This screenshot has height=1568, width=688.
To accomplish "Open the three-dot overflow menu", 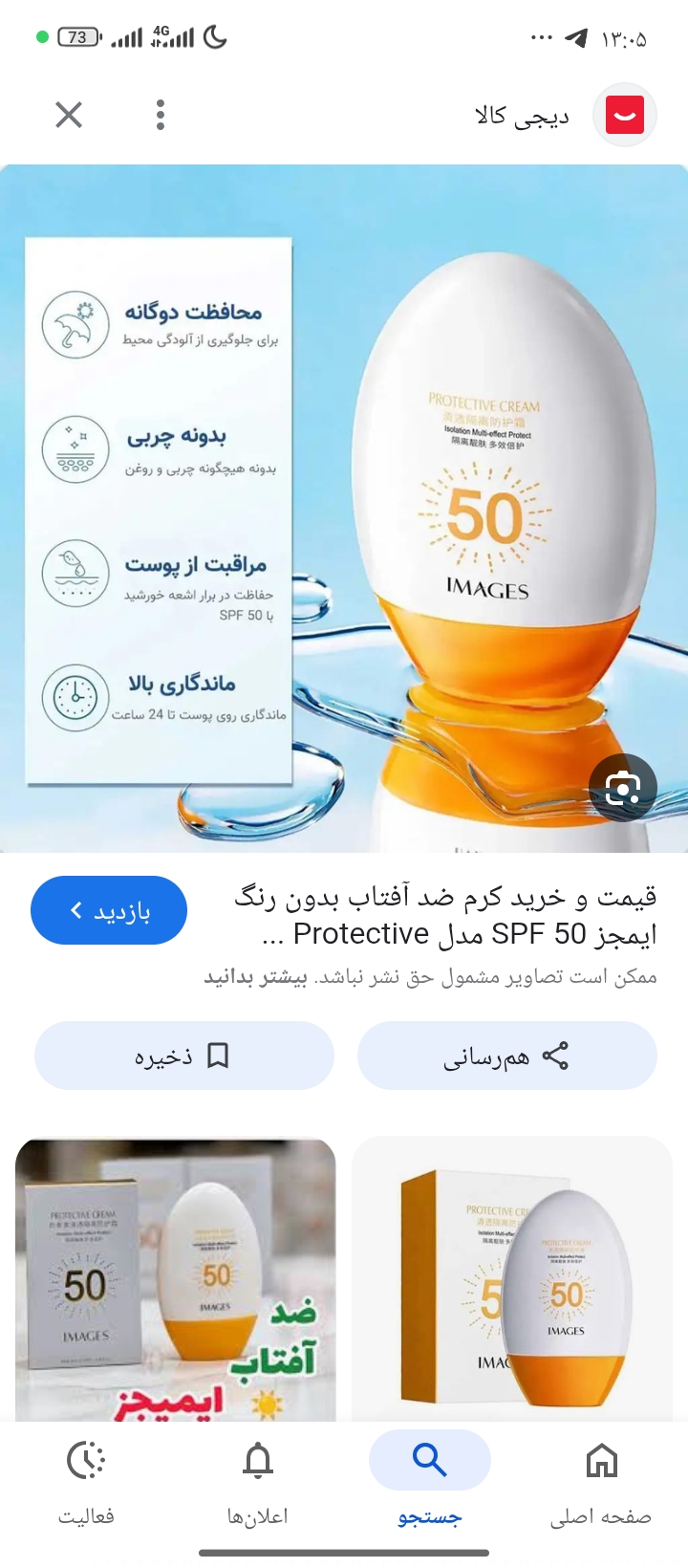I will coord(161,116).
